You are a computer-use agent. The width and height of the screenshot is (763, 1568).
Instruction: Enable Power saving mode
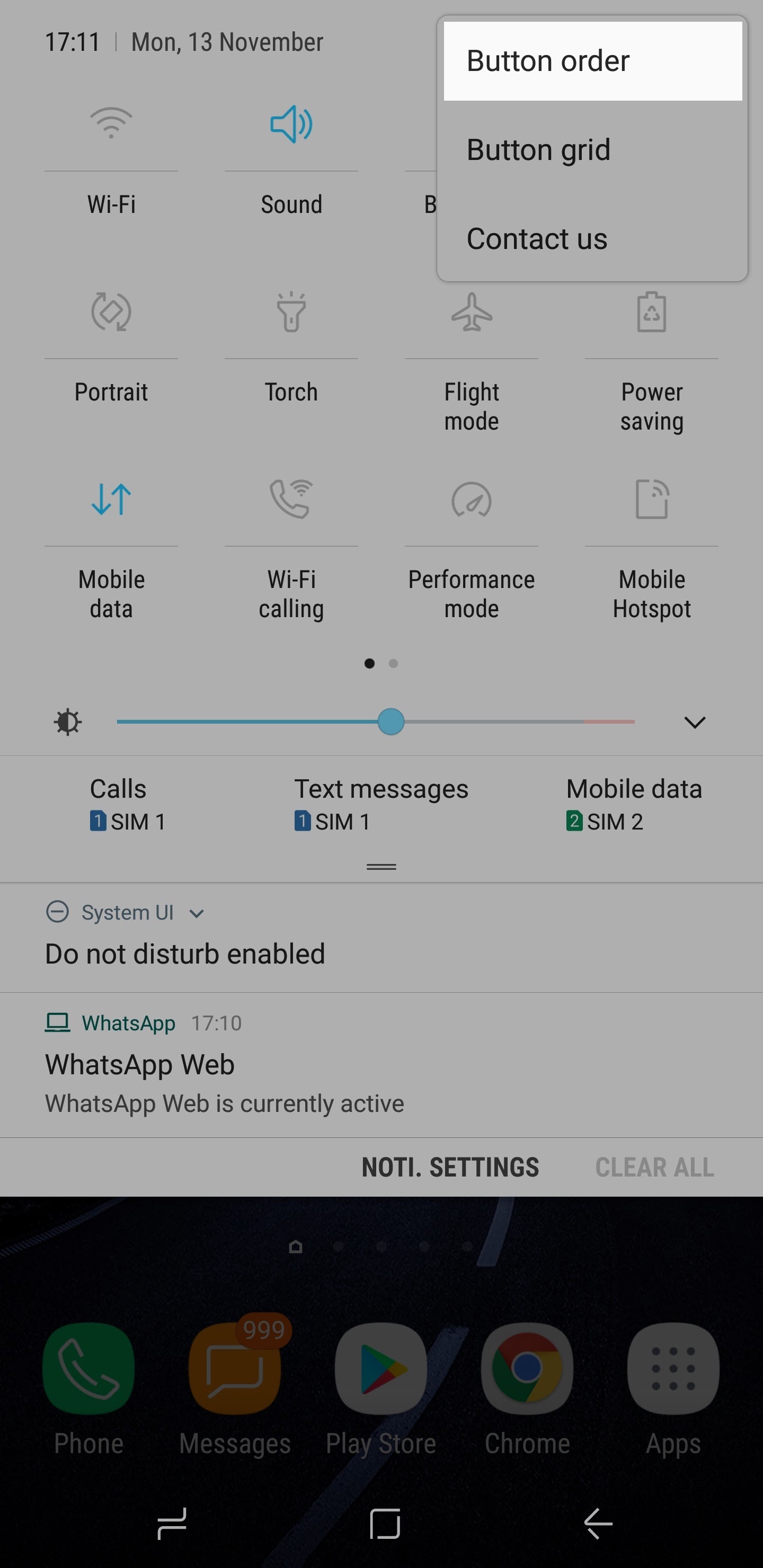652,312
